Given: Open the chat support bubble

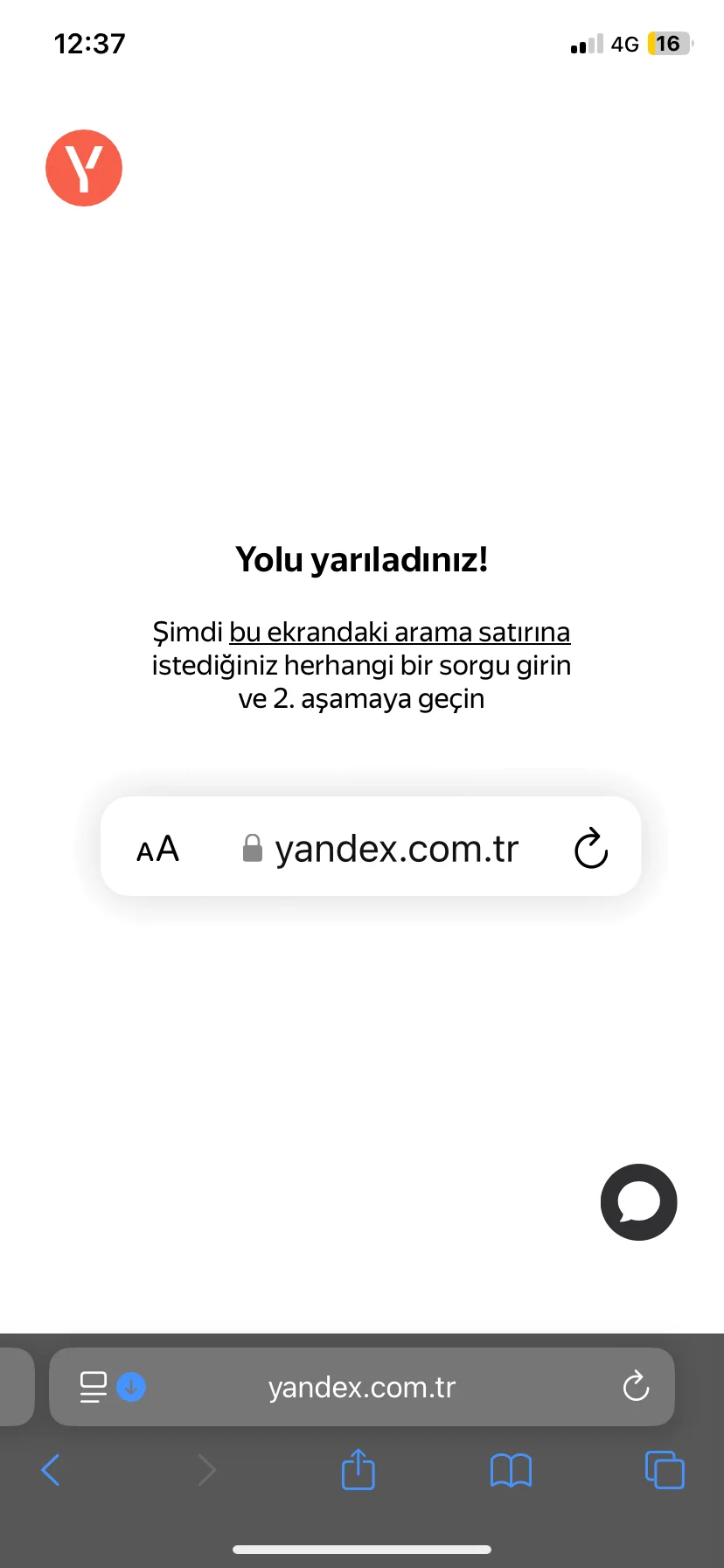Looking at the screenshot, I should coord(638,1201).
